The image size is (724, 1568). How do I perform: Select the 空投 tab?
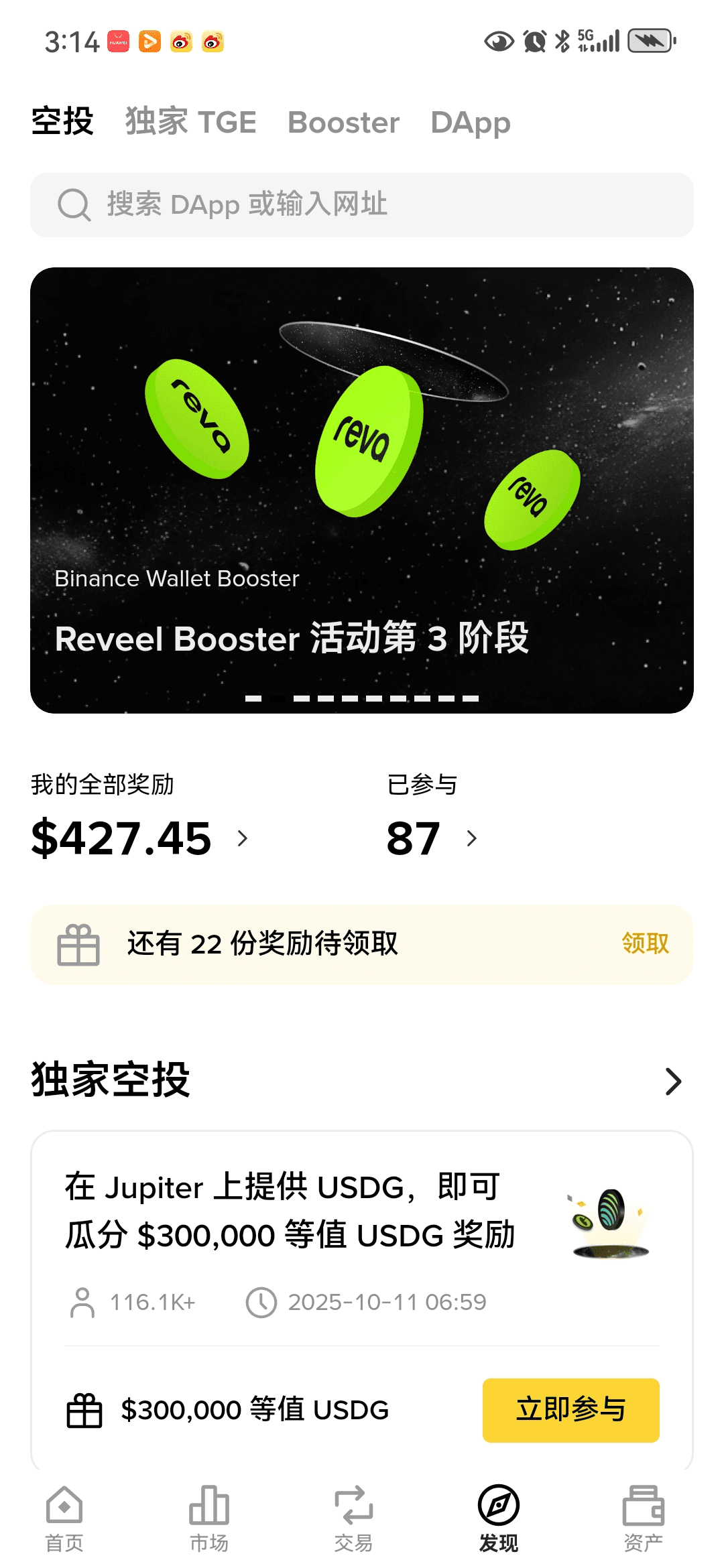(62, 122)
